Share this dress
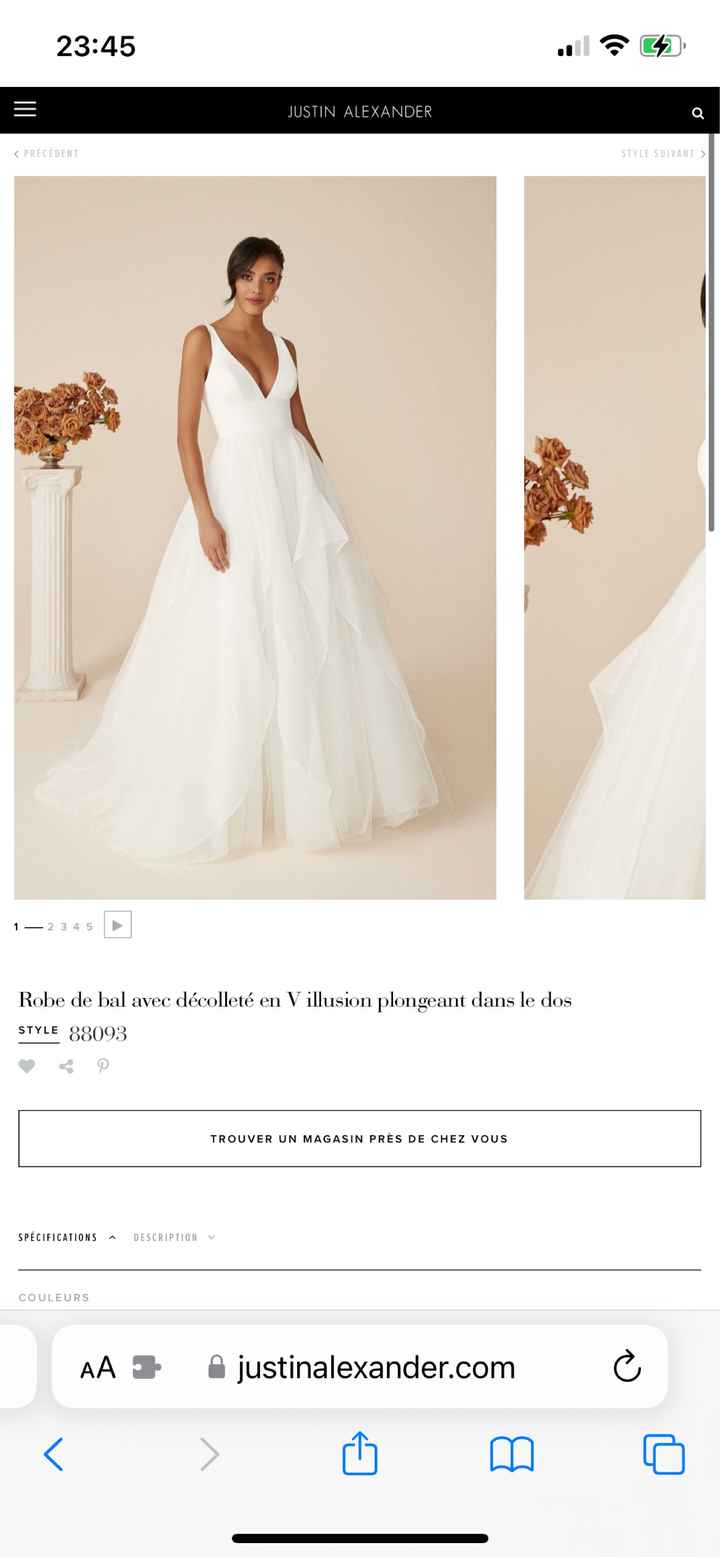 click(66, 1066)
